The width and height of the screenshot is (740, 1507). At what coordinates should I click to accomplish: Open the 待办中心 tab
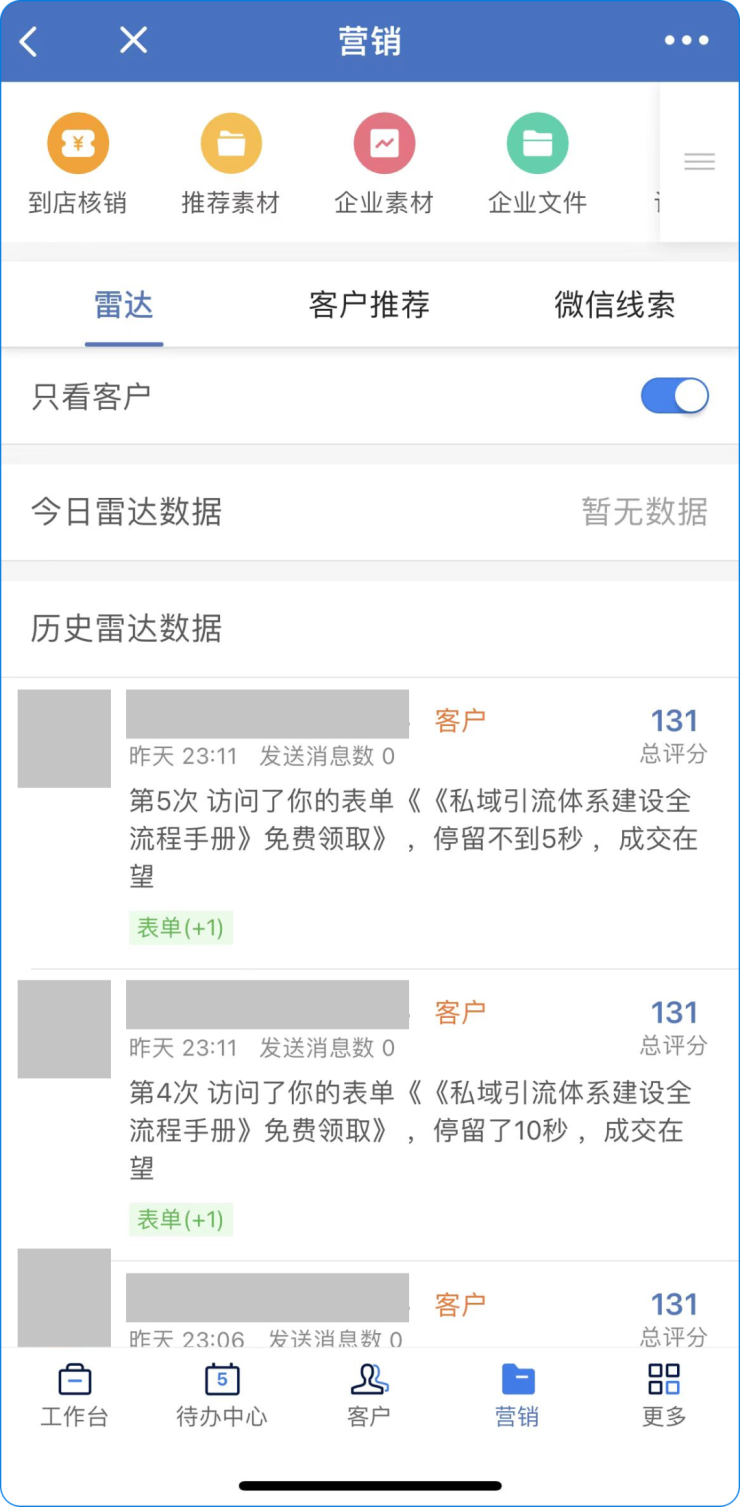(222, 1394)
